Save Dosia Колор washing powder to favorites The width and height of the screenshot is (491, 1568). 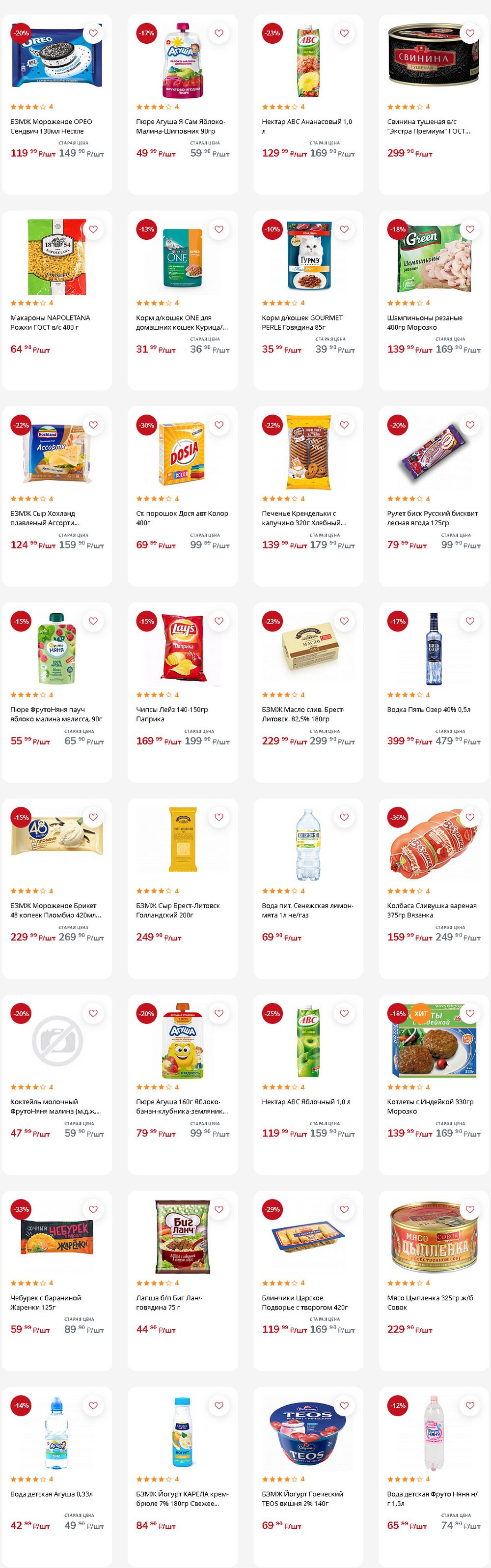(219, 426)
